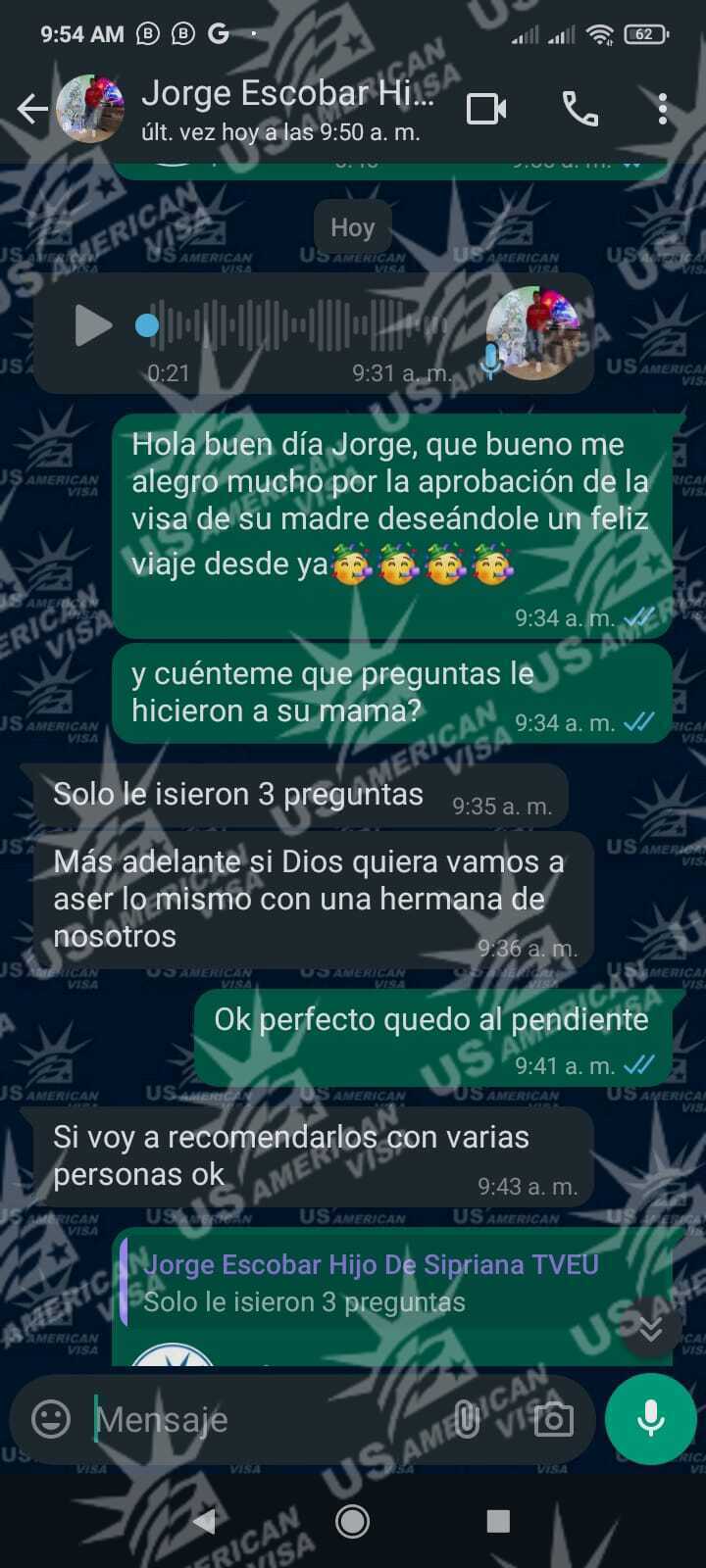Viewport: 706px width, 1568px height.
Task: Tap the system home button
Action: tap(353, 1521)
